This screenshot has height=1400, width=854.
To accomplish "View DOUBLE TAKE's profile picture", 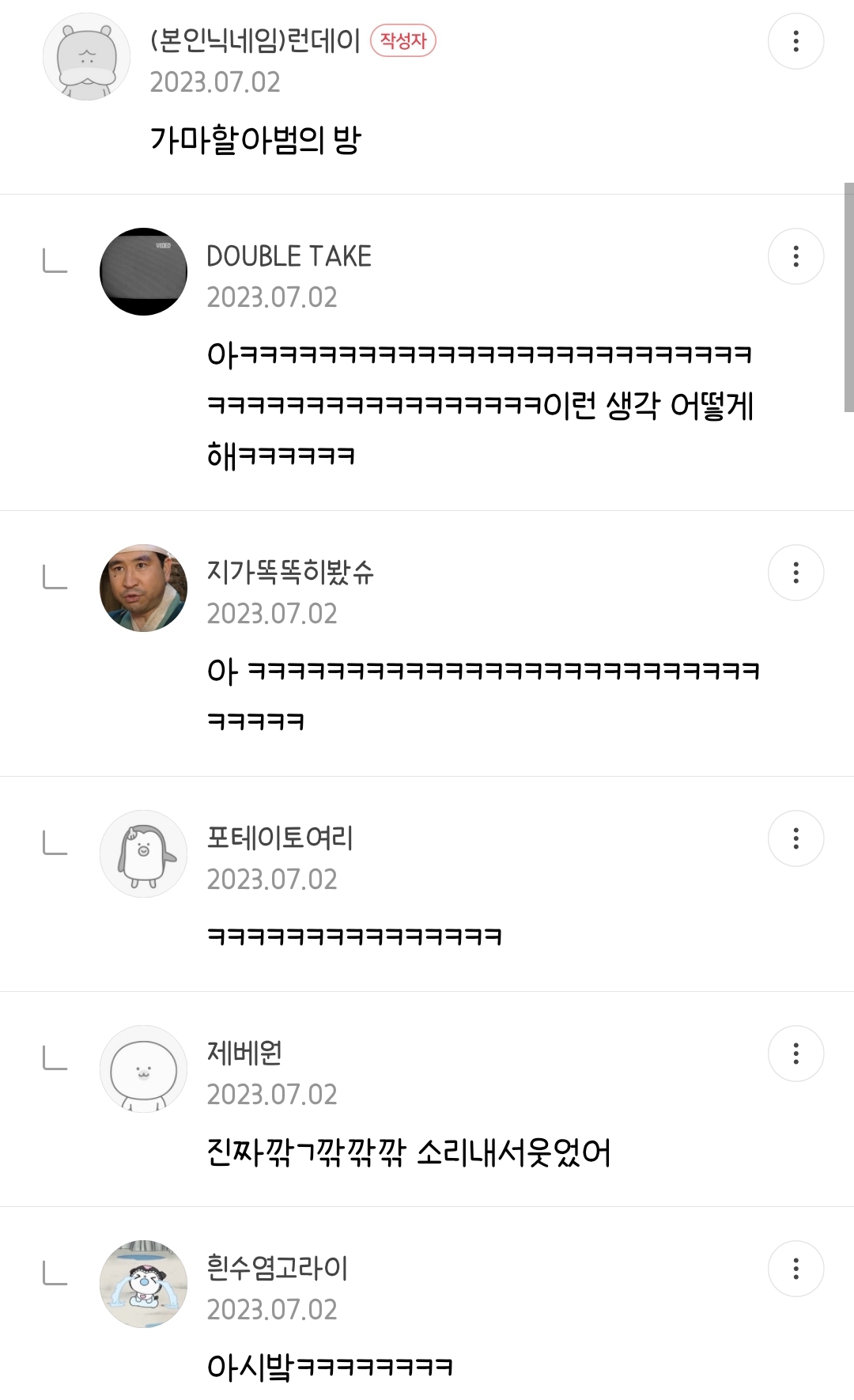I will point(143,272).
